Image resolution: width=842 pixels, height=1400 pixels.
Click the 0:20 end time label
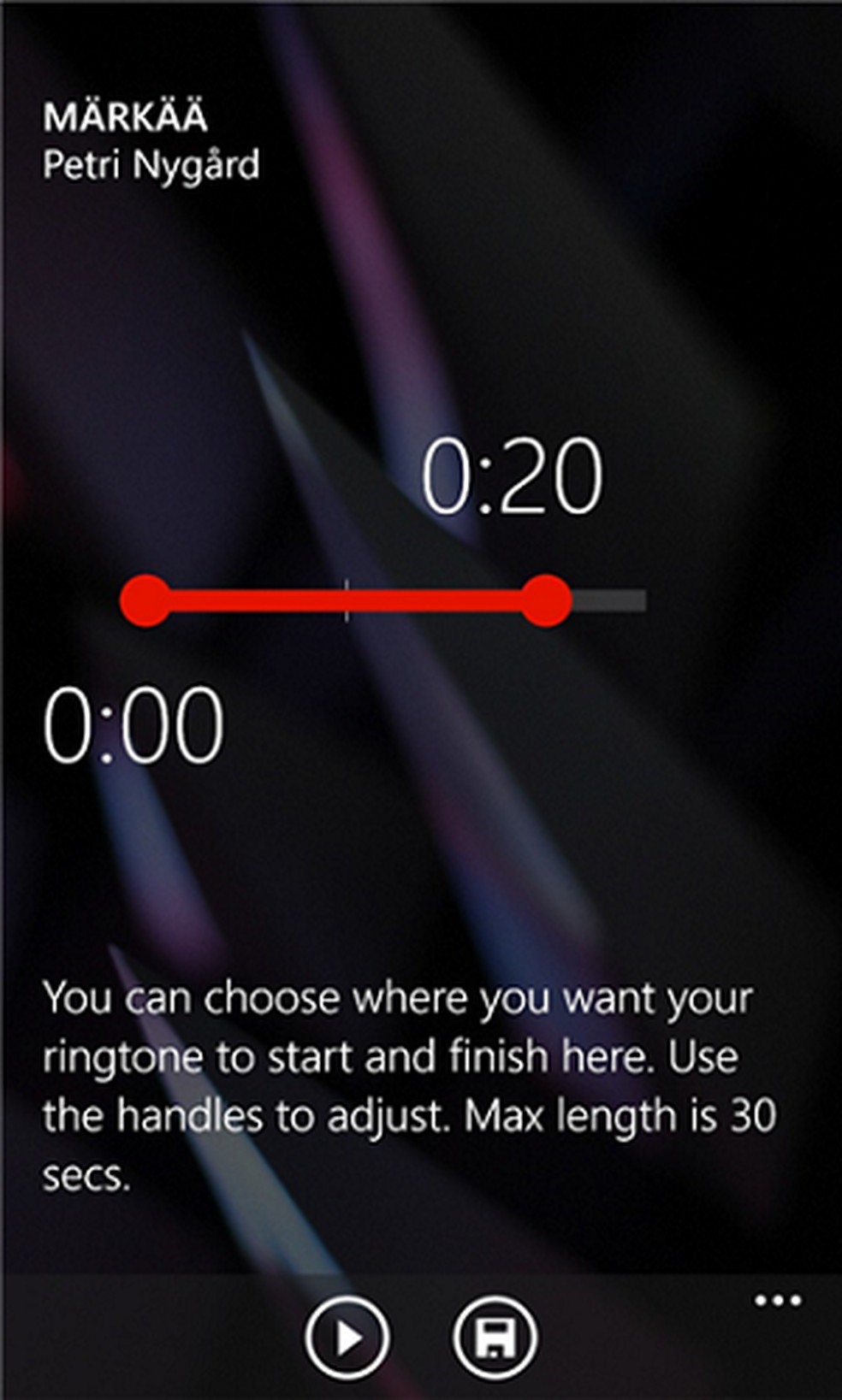pyautogui.click(x=513, y=475)
